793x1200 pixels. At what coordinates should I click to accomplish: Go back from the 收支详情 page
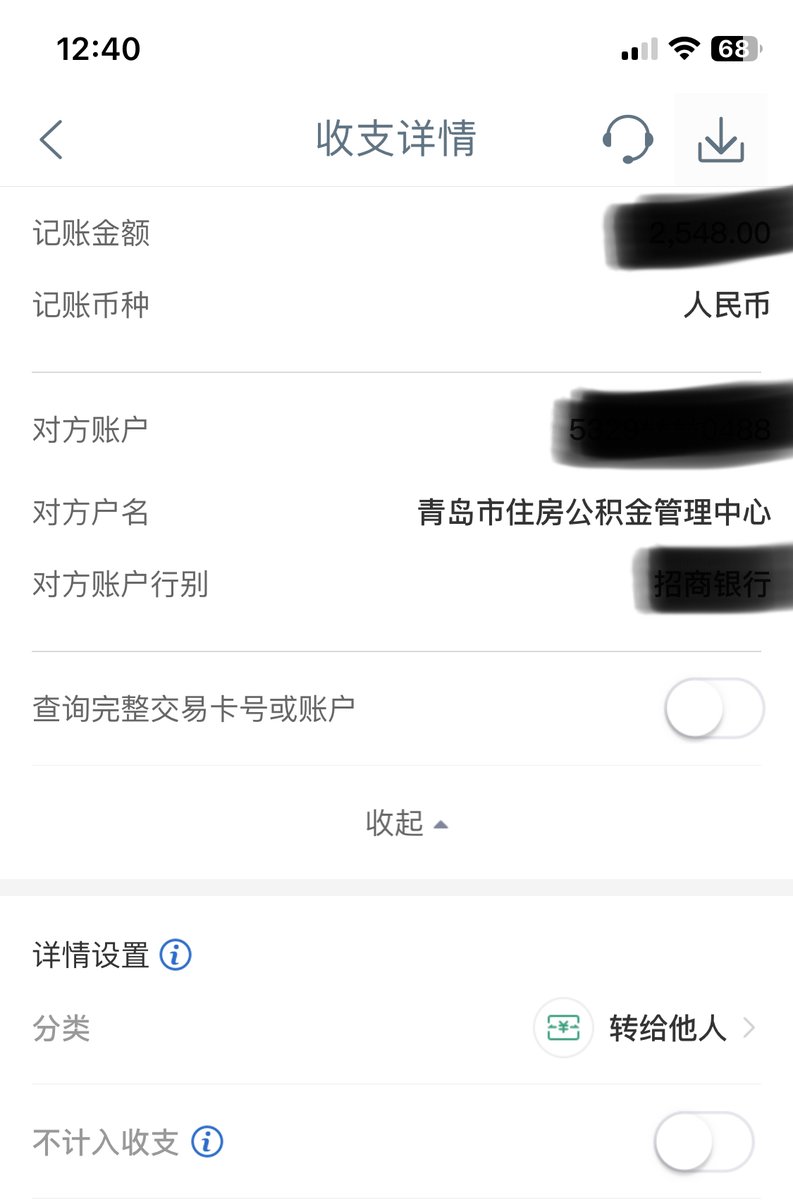coord(51,140)
